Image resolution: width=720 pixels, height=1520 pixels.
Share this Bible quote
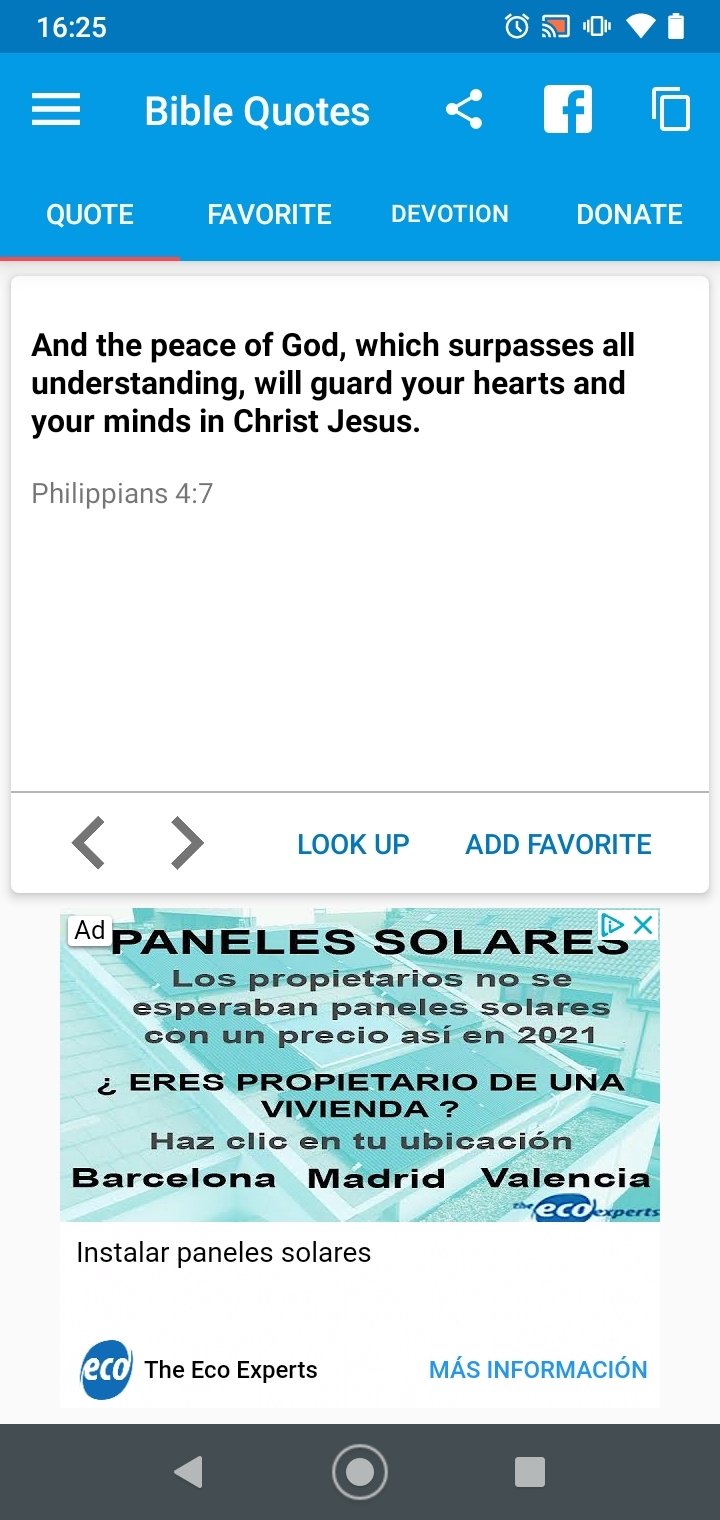point(464,110)
